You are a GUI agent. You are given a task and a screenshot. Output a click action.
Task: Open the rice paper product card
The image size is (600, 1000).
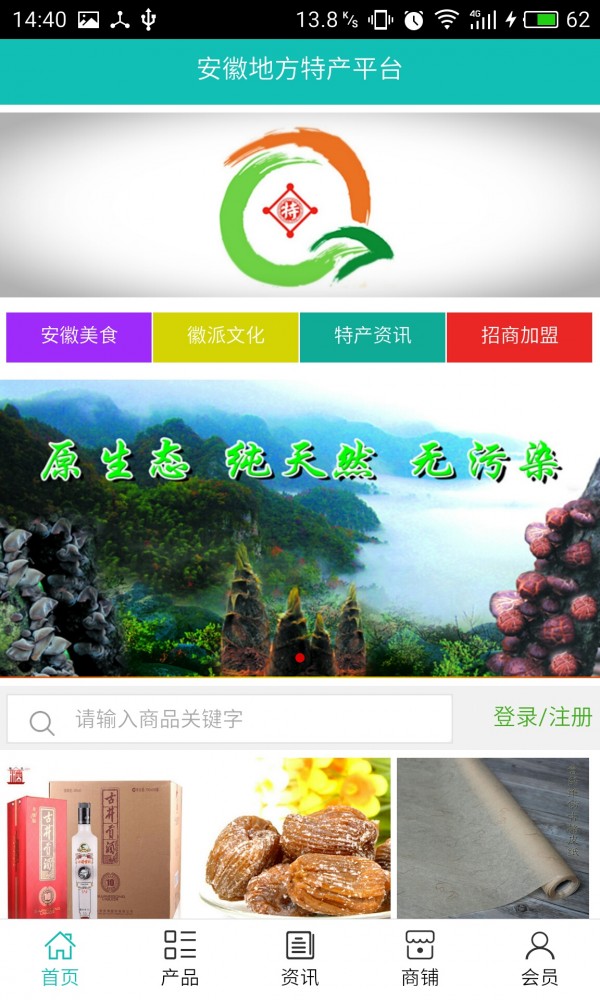pos(493,838)
